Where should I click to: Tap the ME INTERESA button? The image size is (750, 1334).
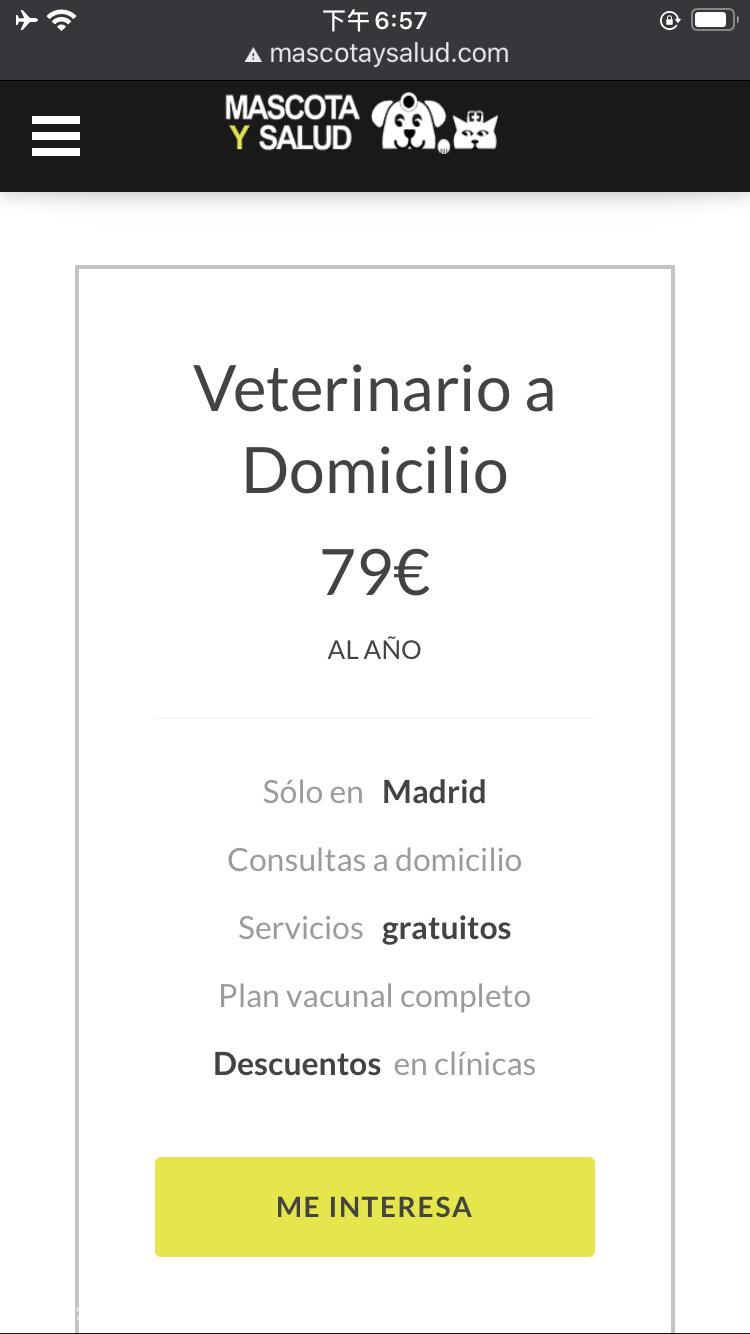click(x=375, y=1206)
